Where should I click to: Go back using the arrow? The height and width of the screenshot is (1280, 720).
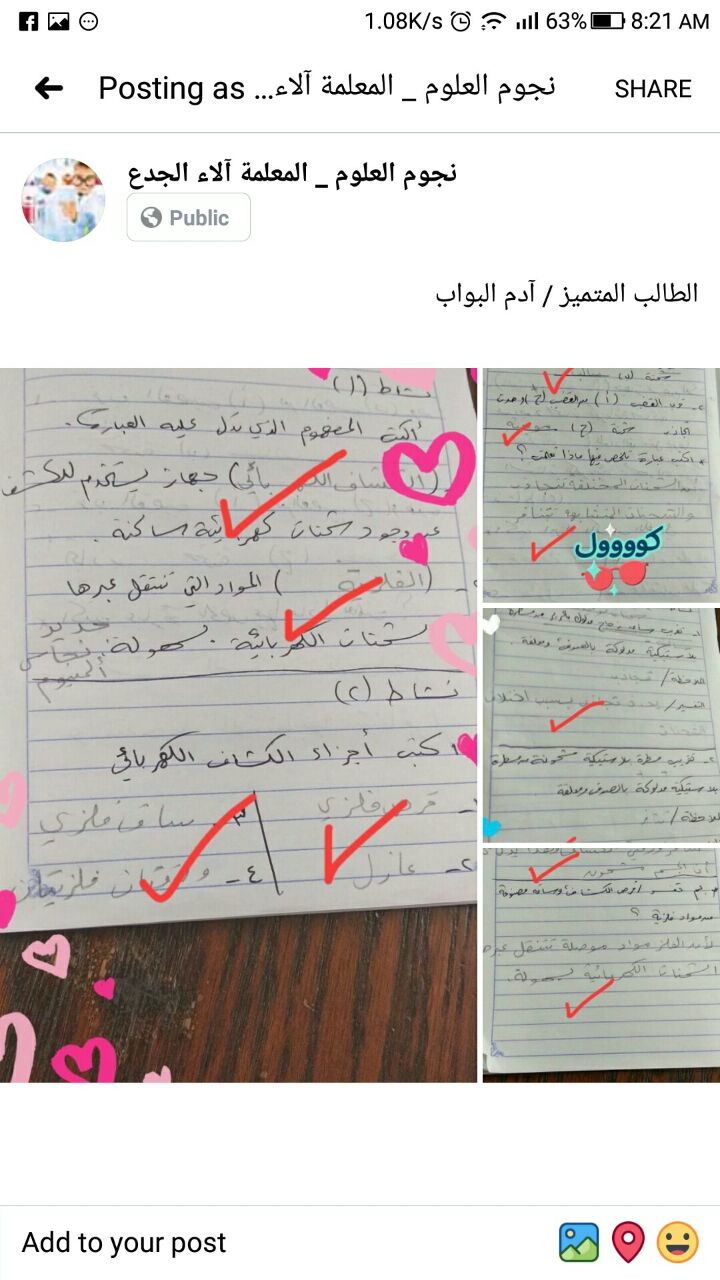[48, 89]
